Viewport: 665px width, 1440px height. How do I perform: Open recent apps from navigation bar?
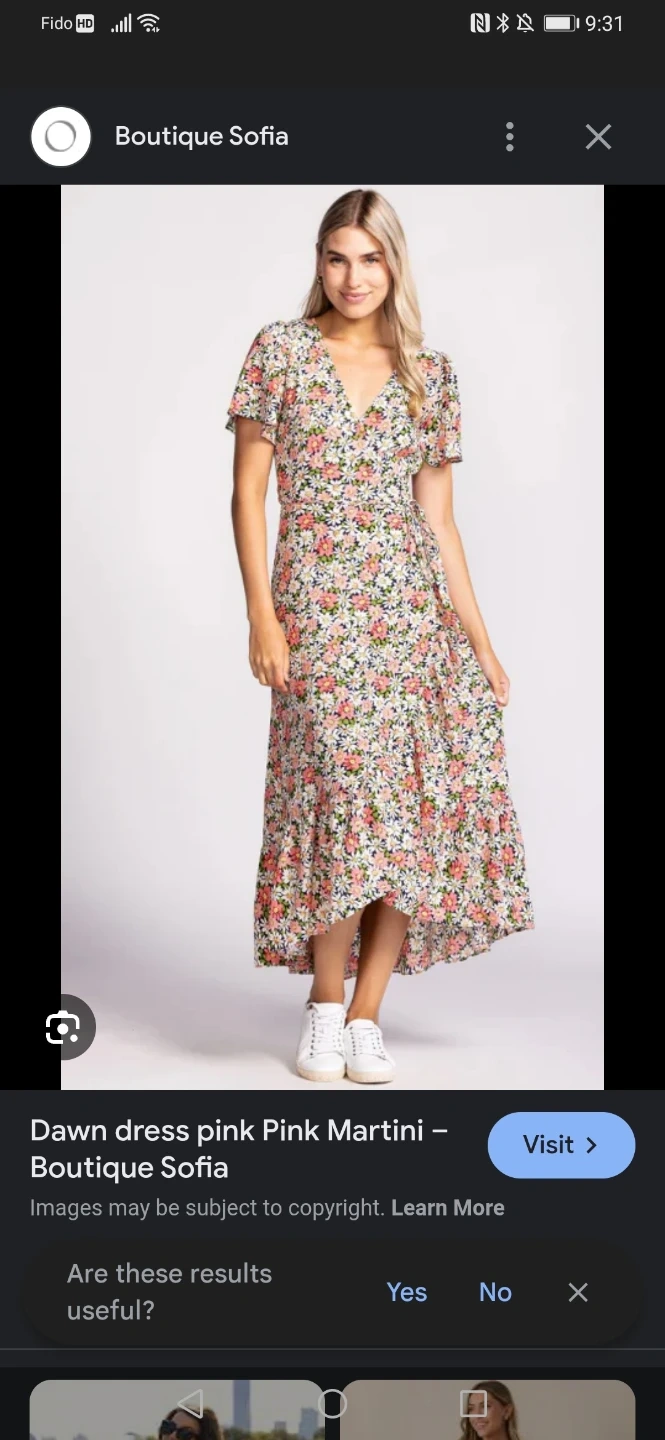pyautogui.click(x=473, y=1403)
